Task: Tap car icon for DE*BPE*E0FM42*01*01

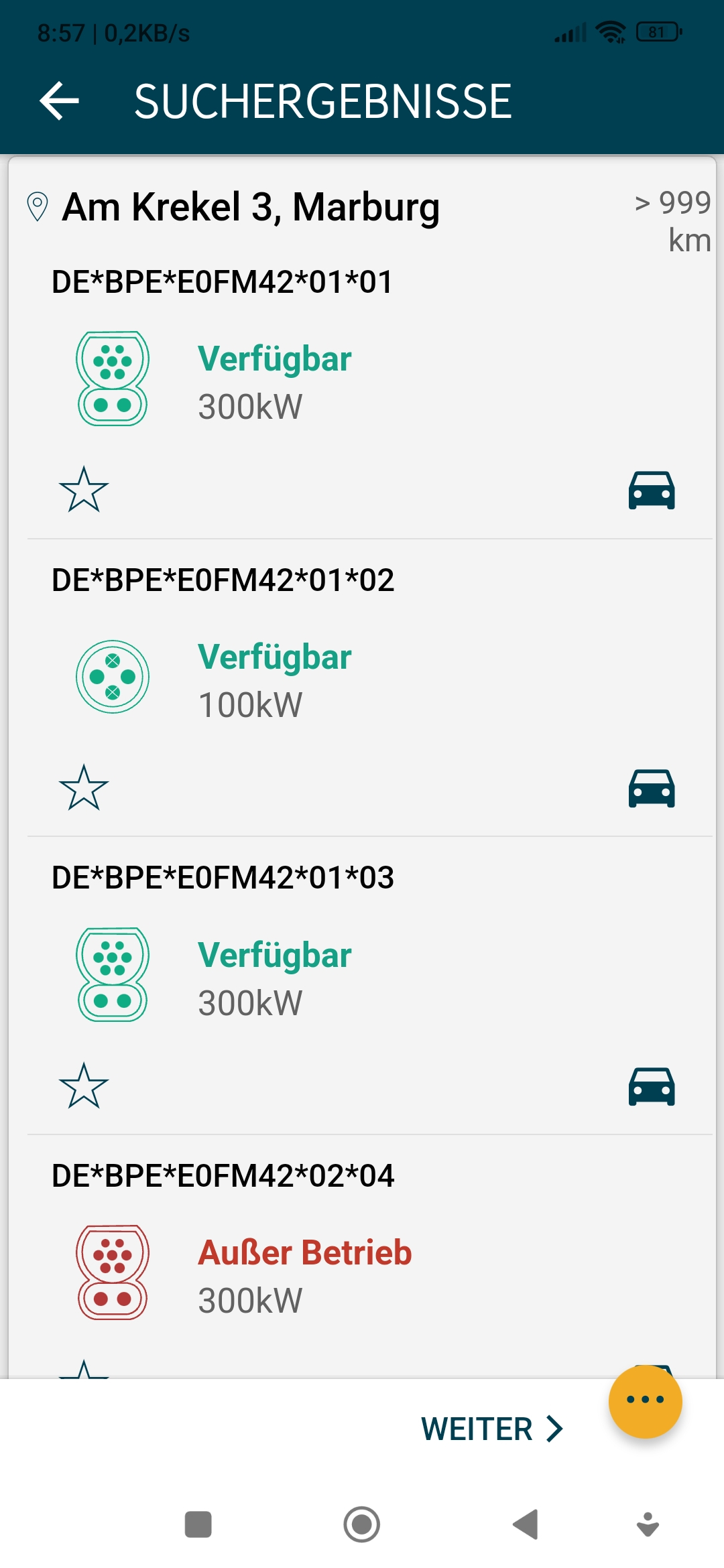Action: click(651, 490)
